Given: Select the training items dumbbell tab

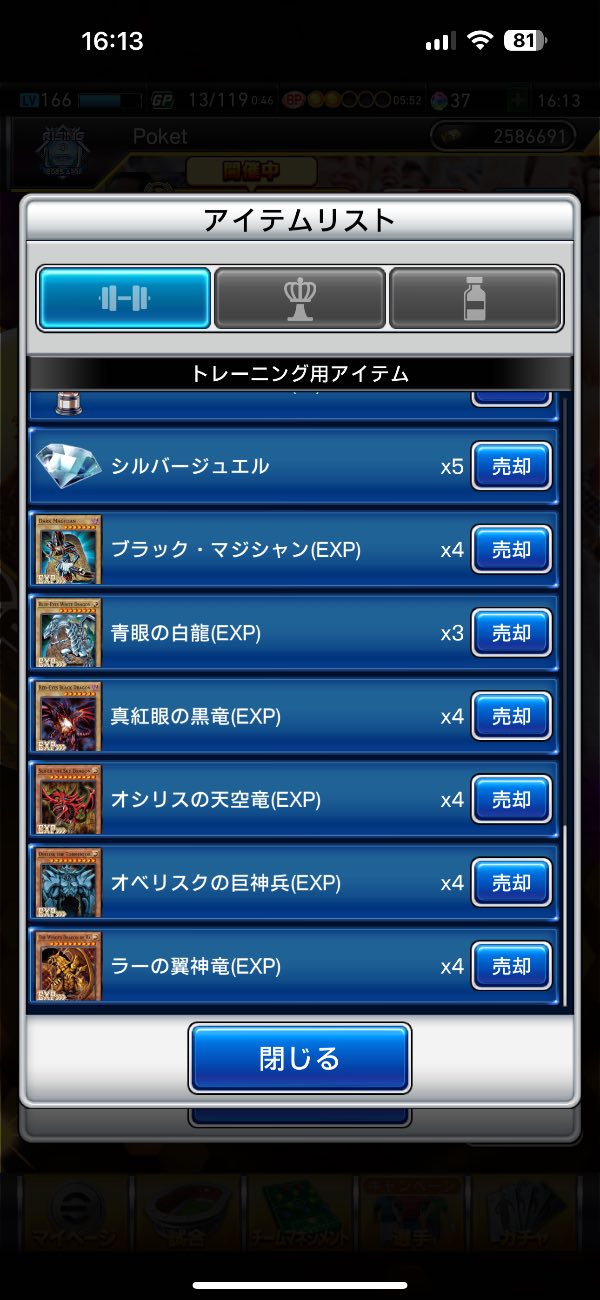Looking at the screenshot, I should (x=125, y=298).
